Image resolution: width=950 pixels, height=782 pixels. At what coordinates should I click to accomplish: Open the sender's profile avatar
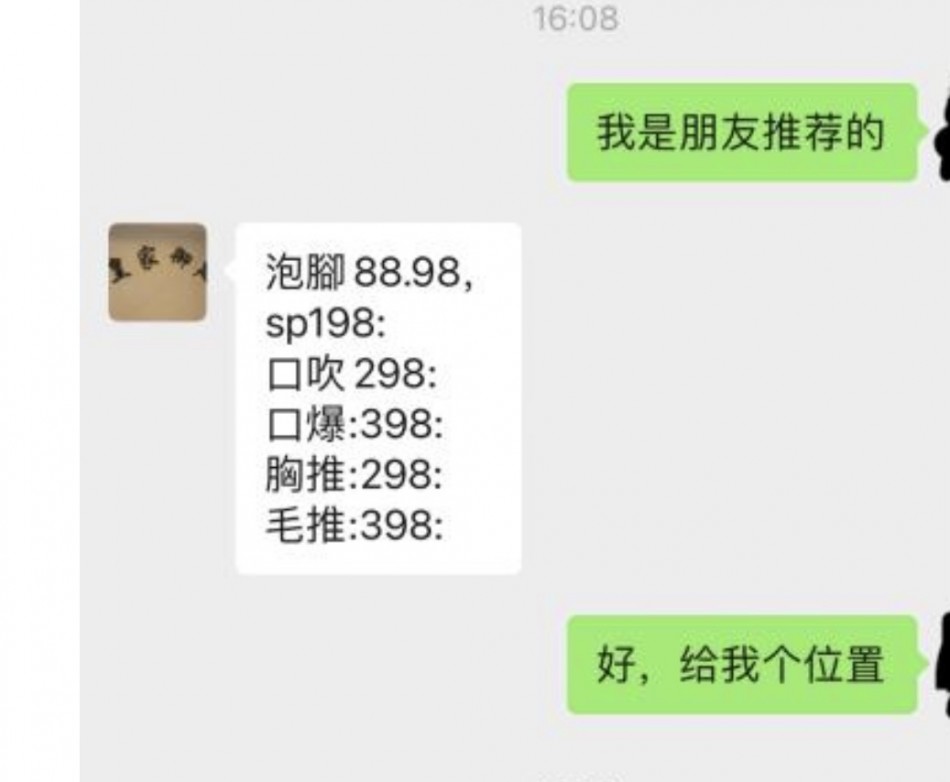(157, 272)
